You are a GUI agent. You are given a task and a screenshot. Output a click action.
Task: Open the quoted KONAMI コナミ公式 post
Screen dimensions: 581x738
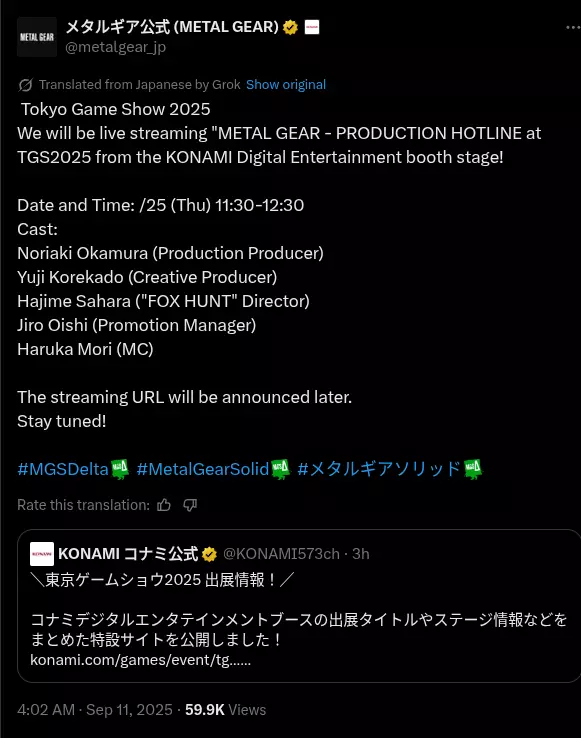tap(299, 606)
